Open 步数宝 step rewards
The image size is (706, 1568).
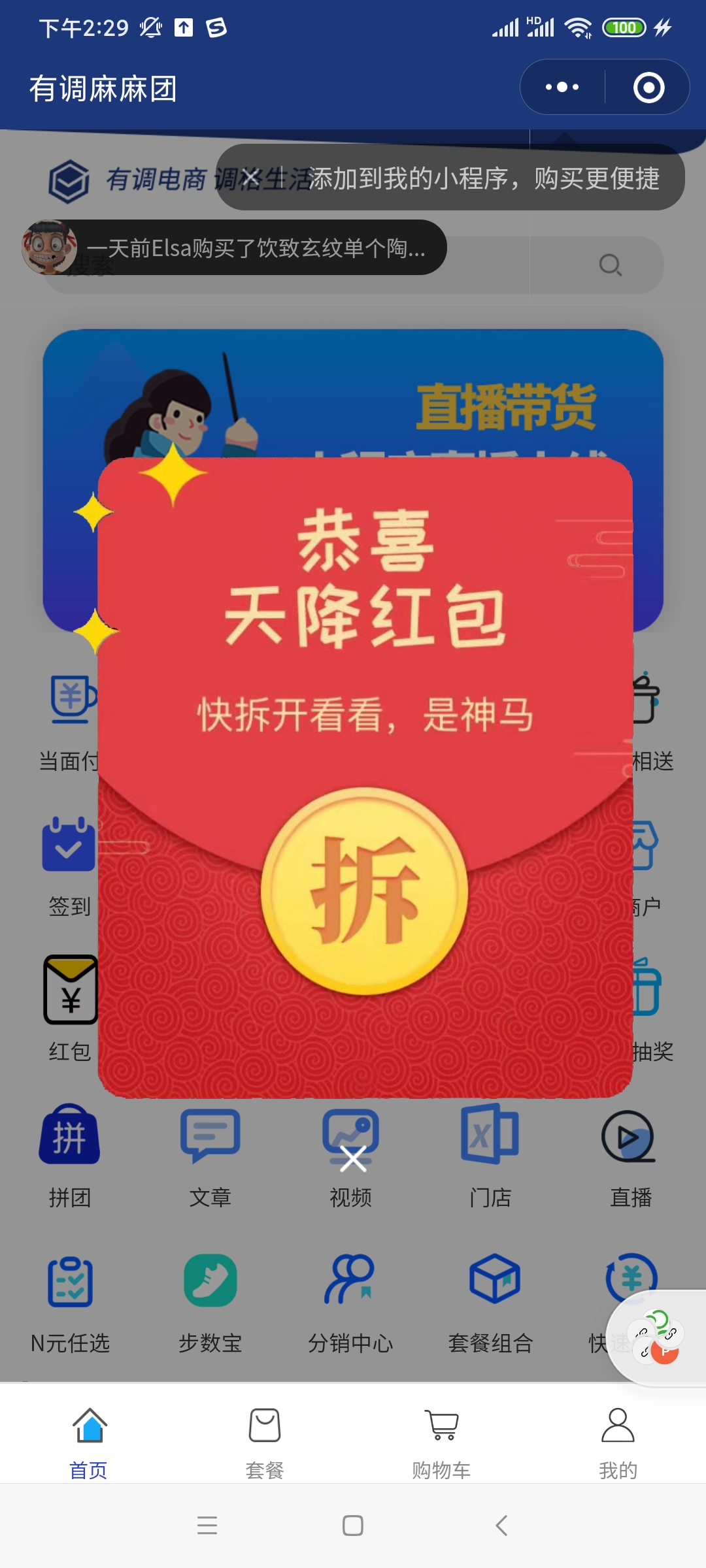[x=210, y=1300]
